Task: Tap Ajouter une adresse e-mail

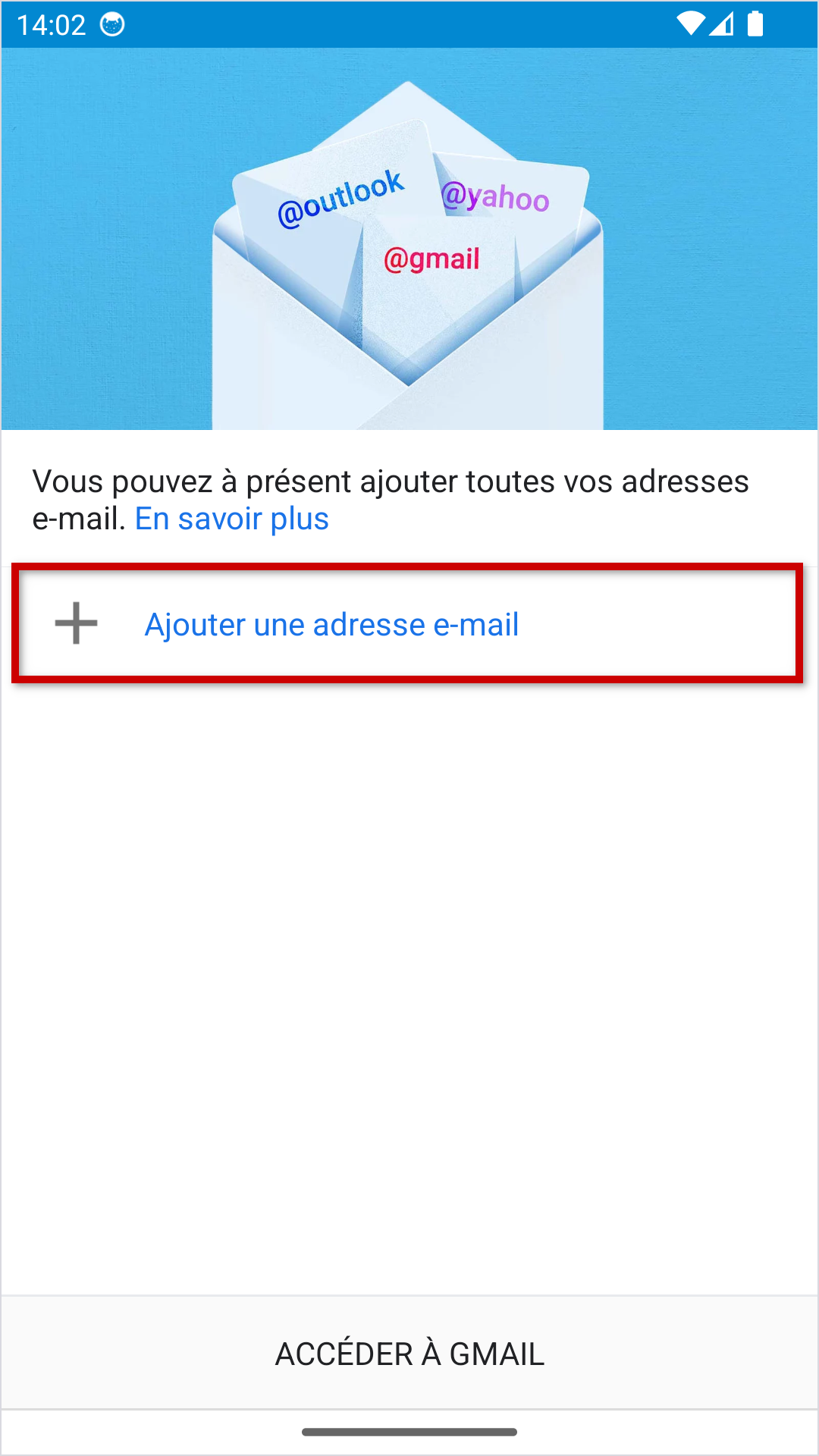Action: pyautogui.click(x=331, y=625)
